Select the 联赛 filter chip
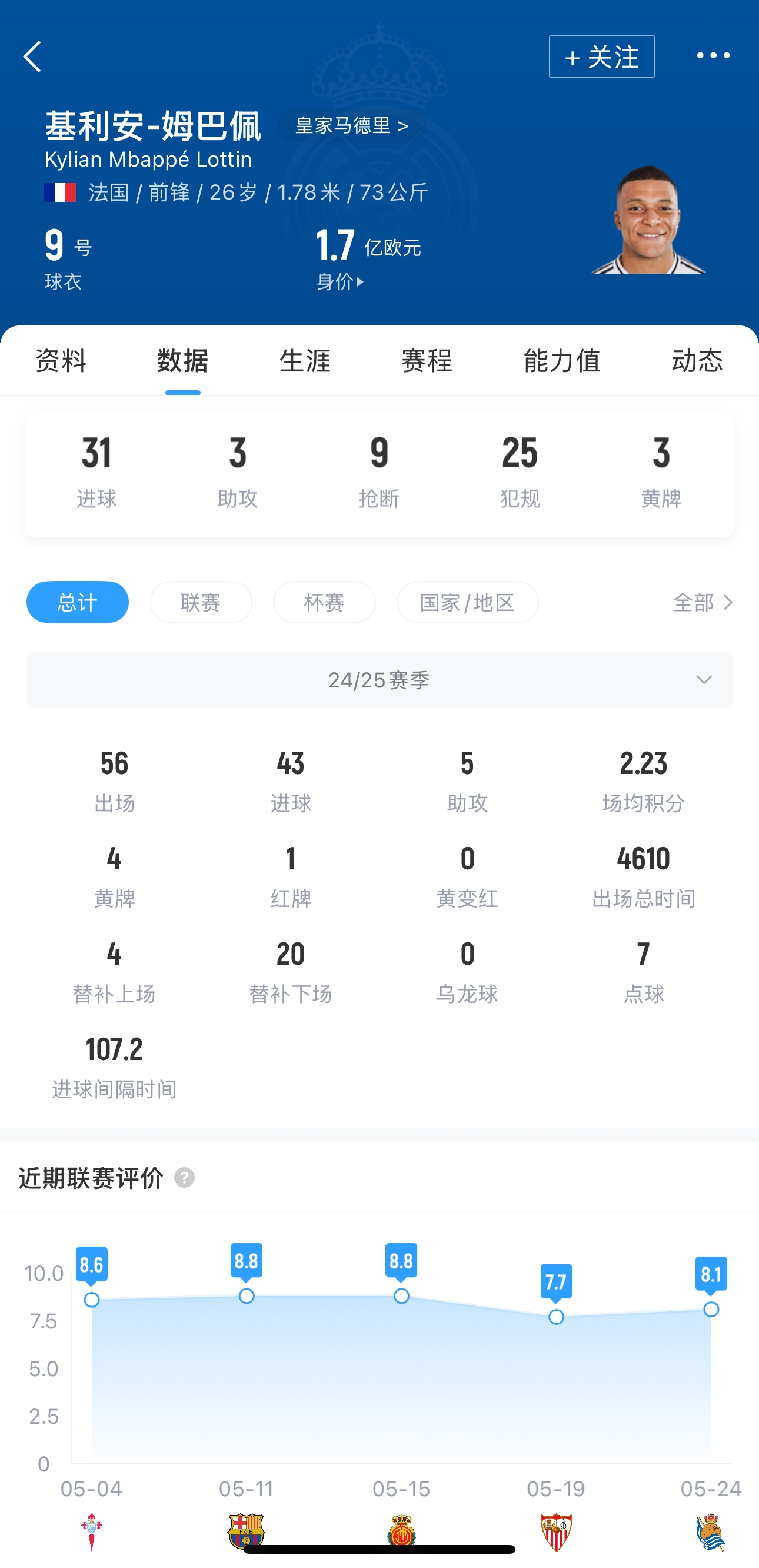The width and height of the screenshot is (759, 1568). click(x=201, y=602)
